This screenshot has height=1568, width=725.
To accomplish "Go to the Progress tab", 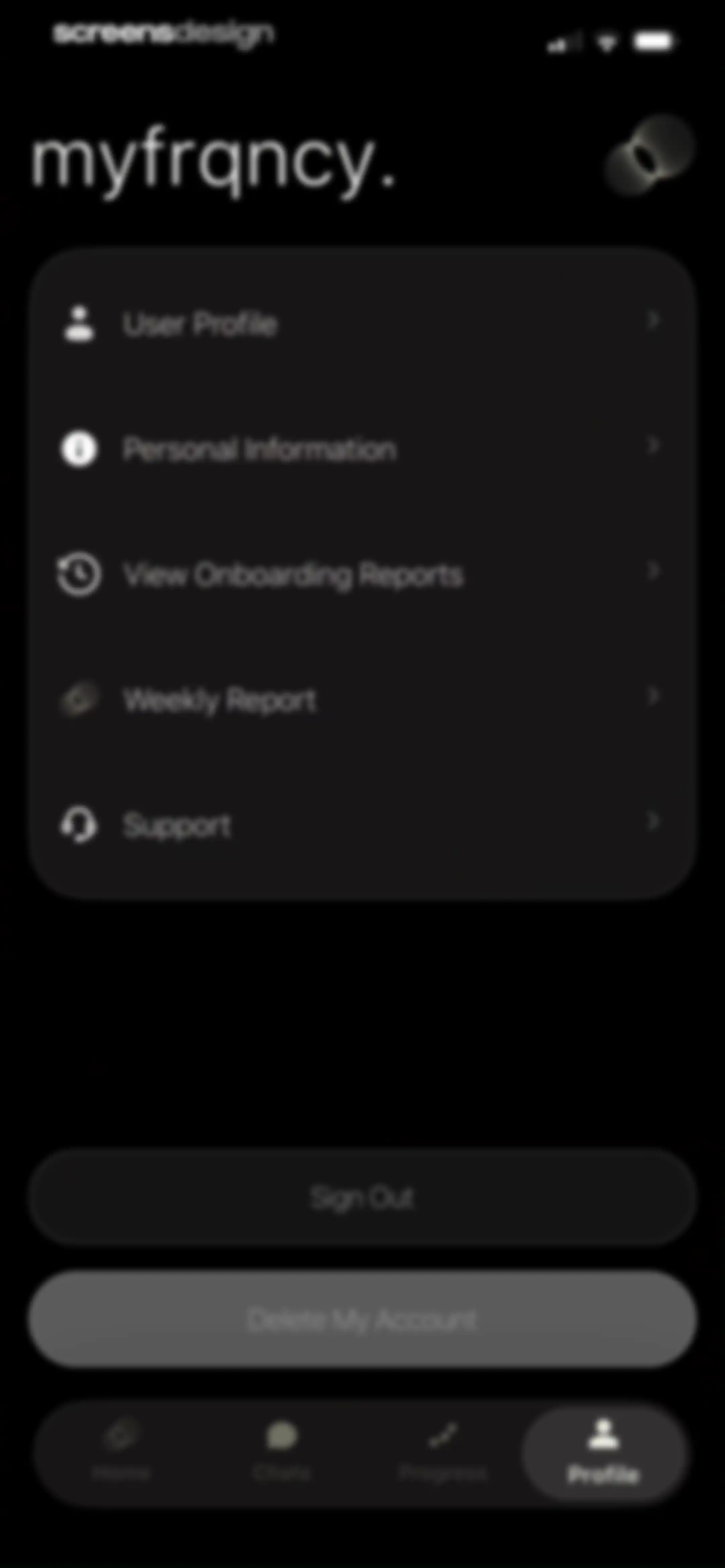I will 442,1452.
